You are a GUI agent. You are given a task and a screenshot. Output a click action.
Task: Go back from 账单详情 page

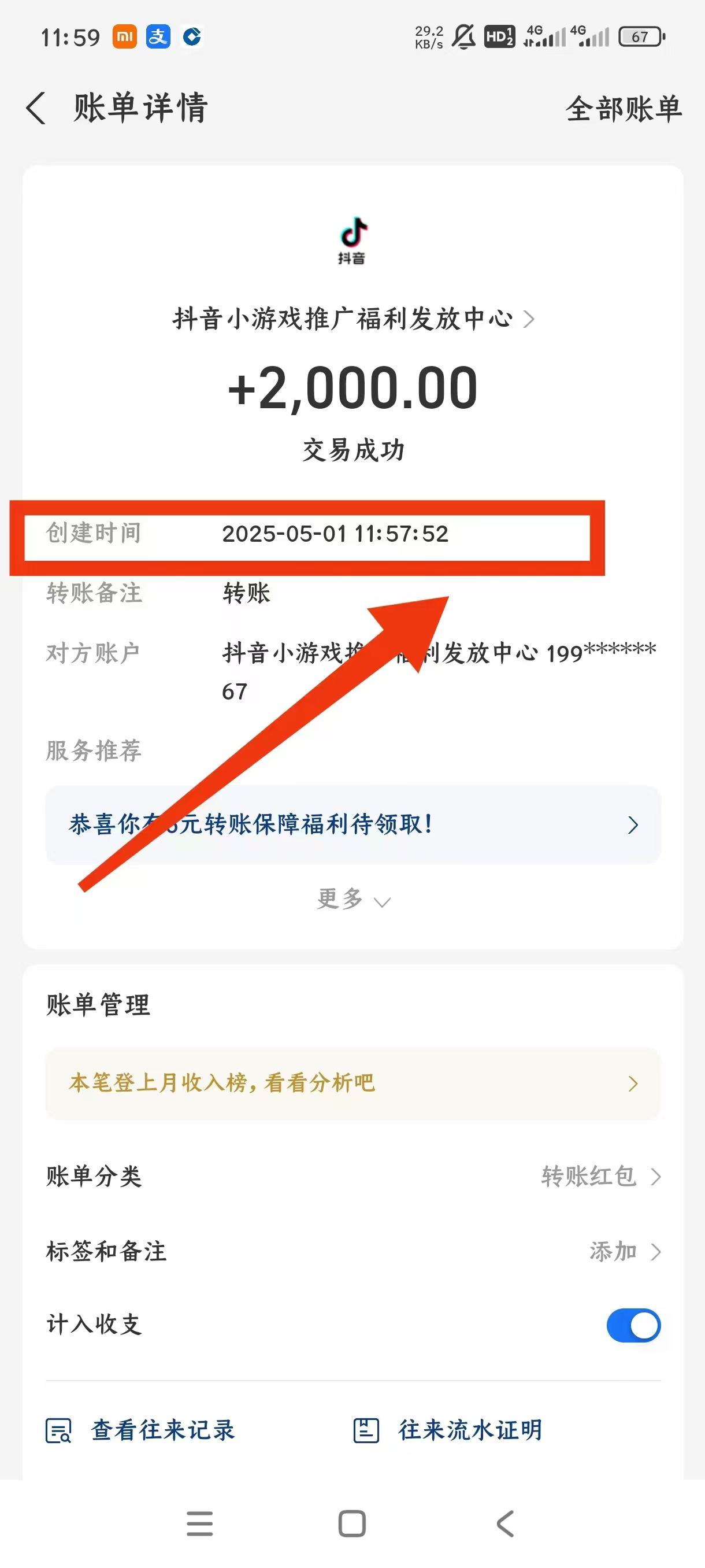[36, 108]
